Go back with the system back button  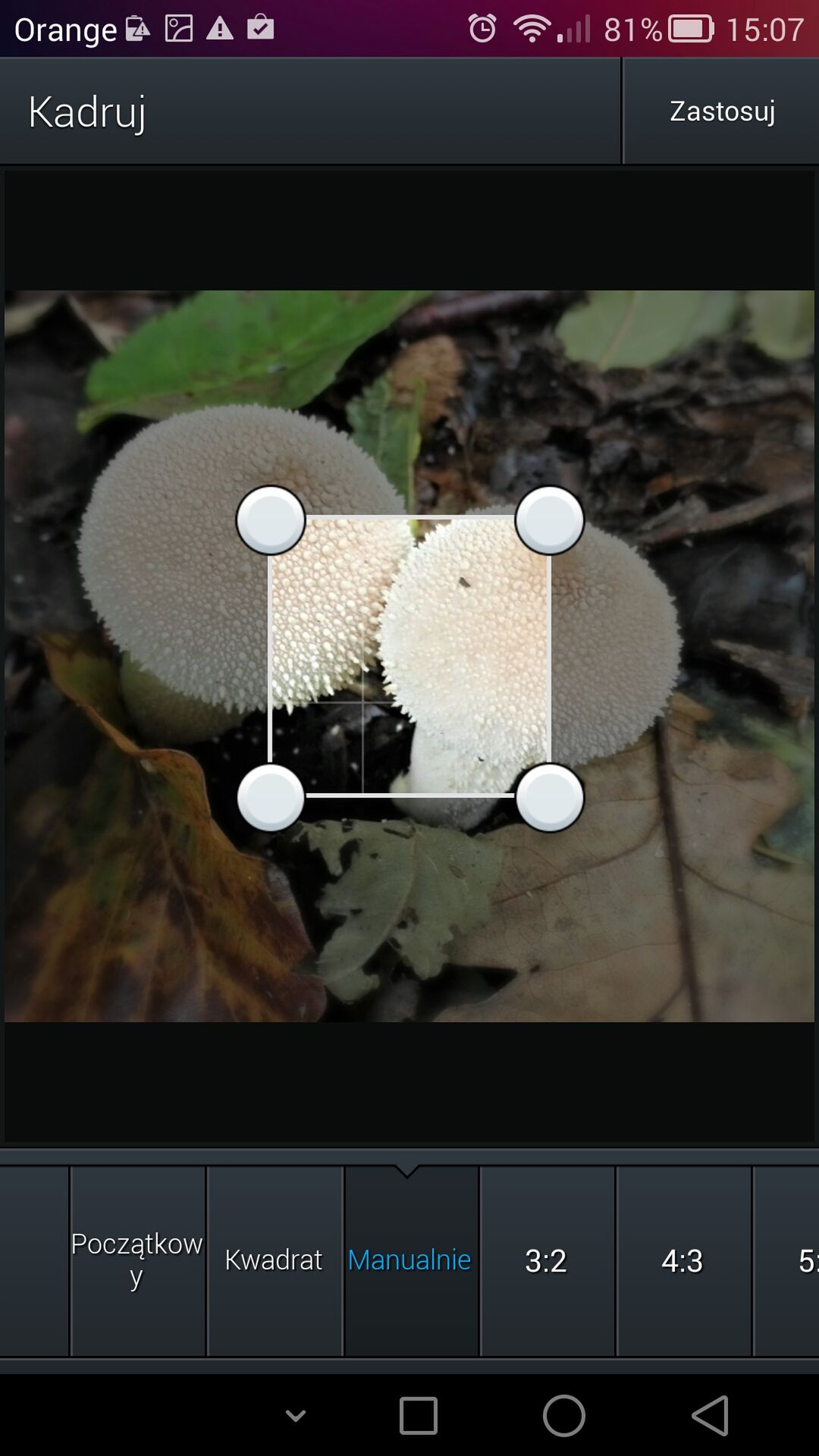click(x=711, y=1415)
